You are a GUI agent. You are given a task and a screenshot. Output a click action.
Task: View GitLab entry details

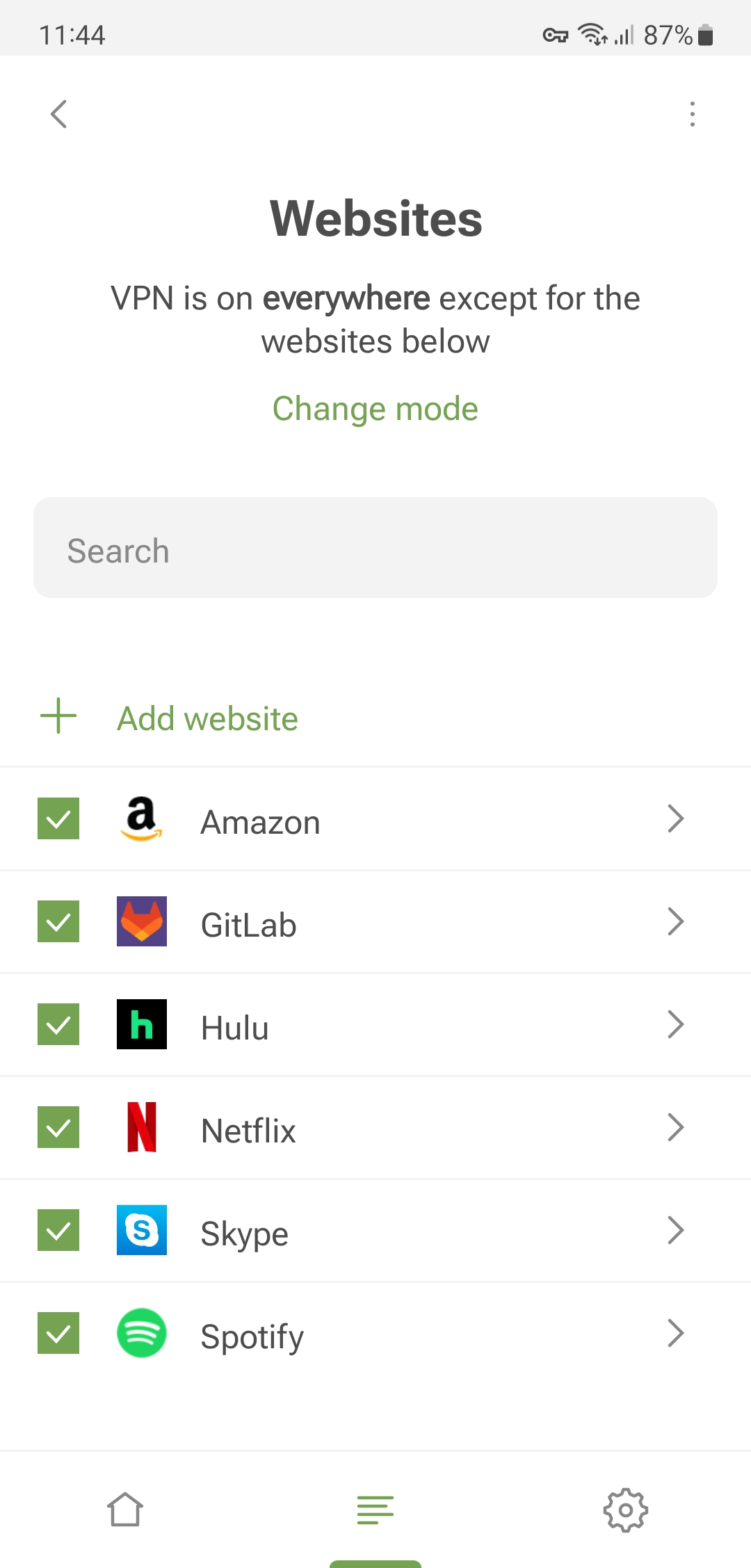tap(675, 921)
